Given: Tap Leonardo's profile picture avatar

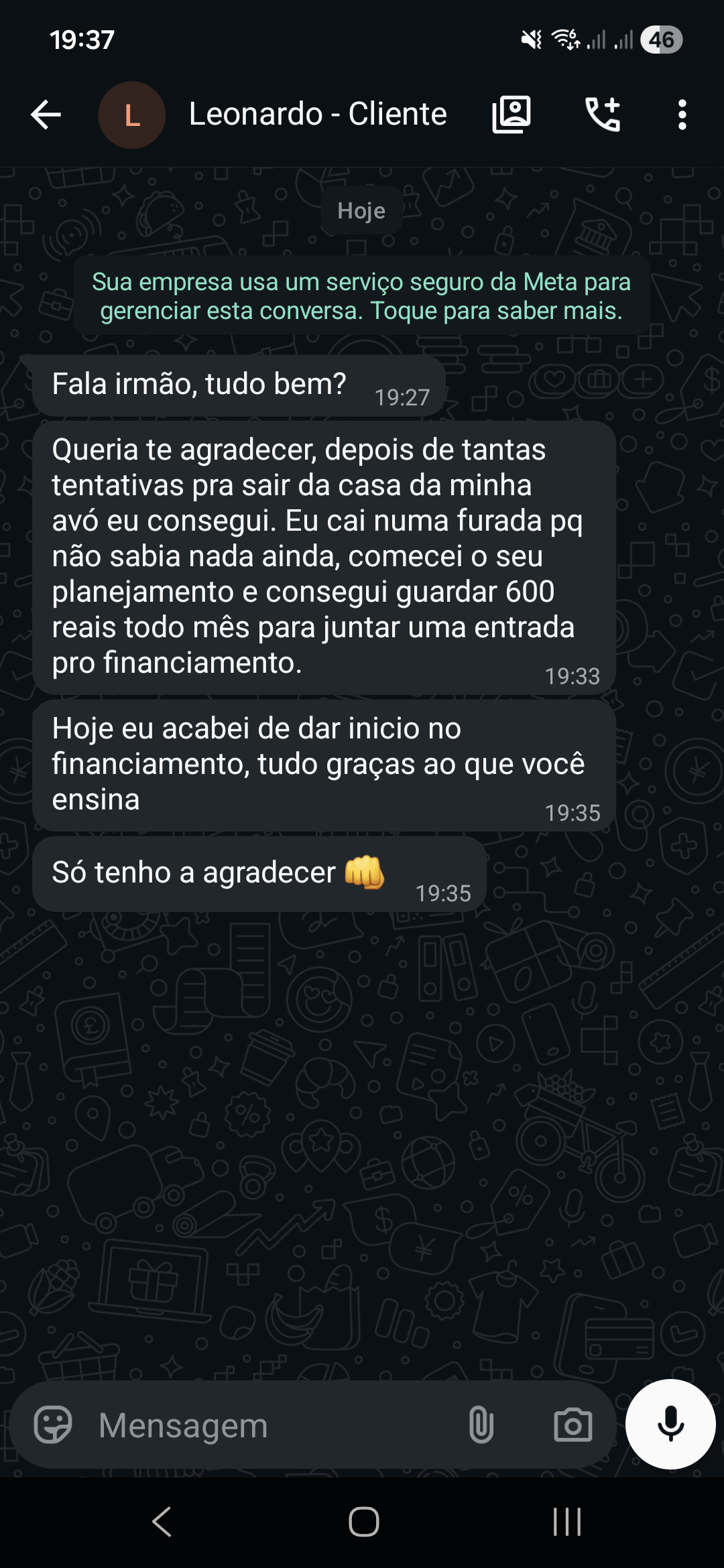Looking at the screenshot, I should point(132,115).
